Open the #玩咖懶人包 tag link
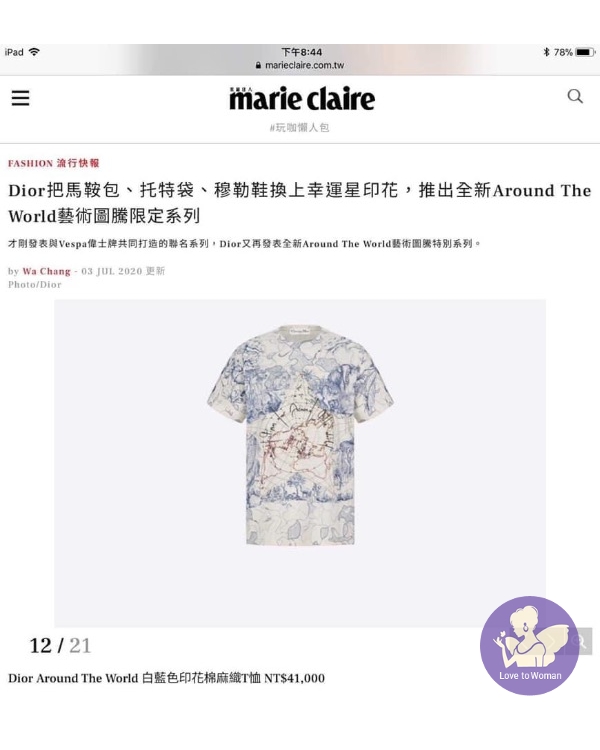Viewport: 600px width, 750px height. tap(299, 128)
